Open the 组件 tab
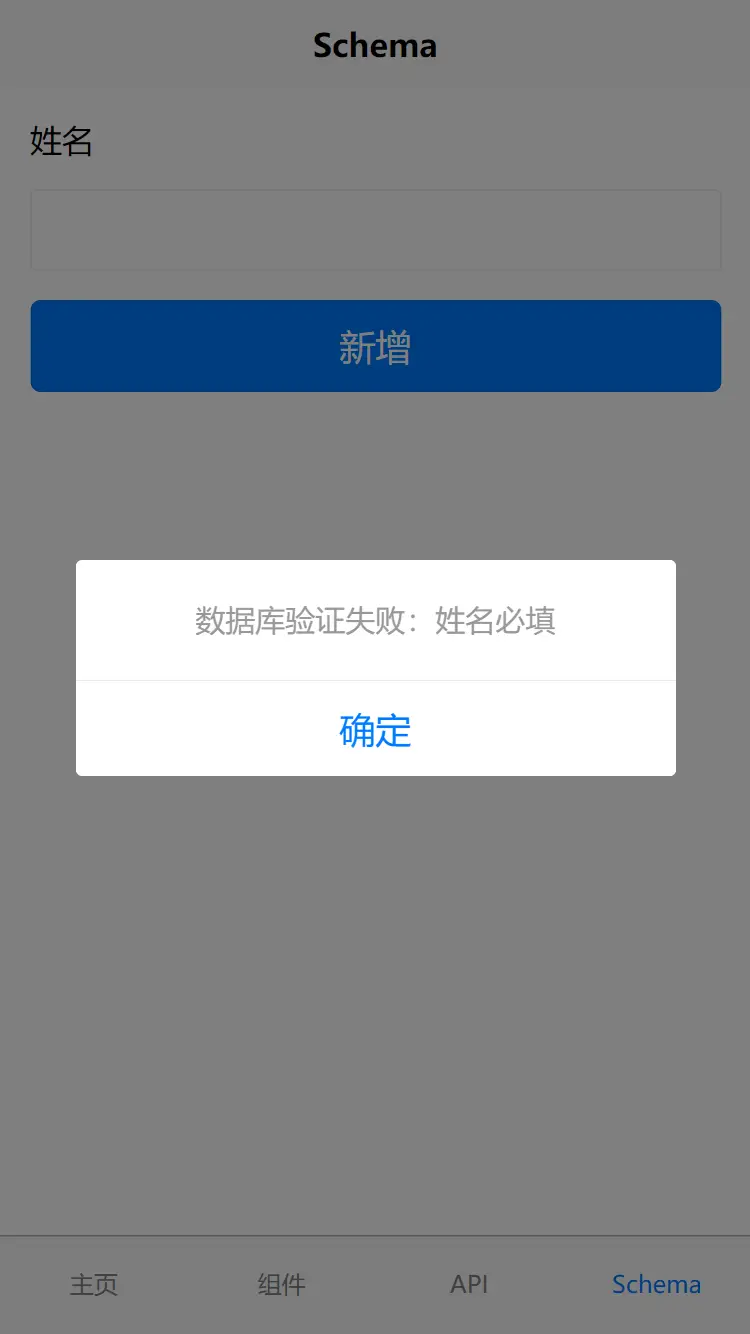The image size is (750, 1334). tap(281, 1284)
